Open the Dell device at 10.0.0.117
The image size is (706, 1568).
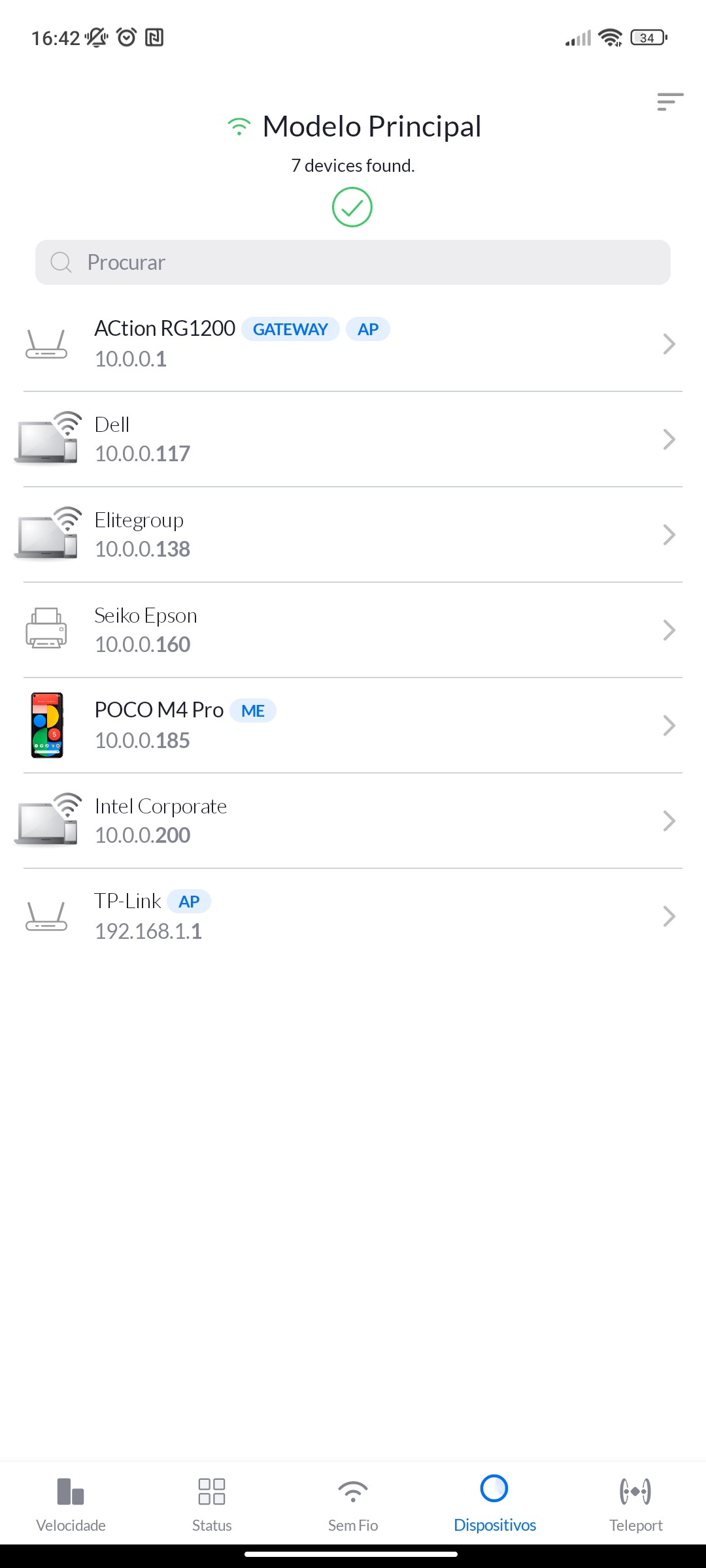(x=353, y=439)
